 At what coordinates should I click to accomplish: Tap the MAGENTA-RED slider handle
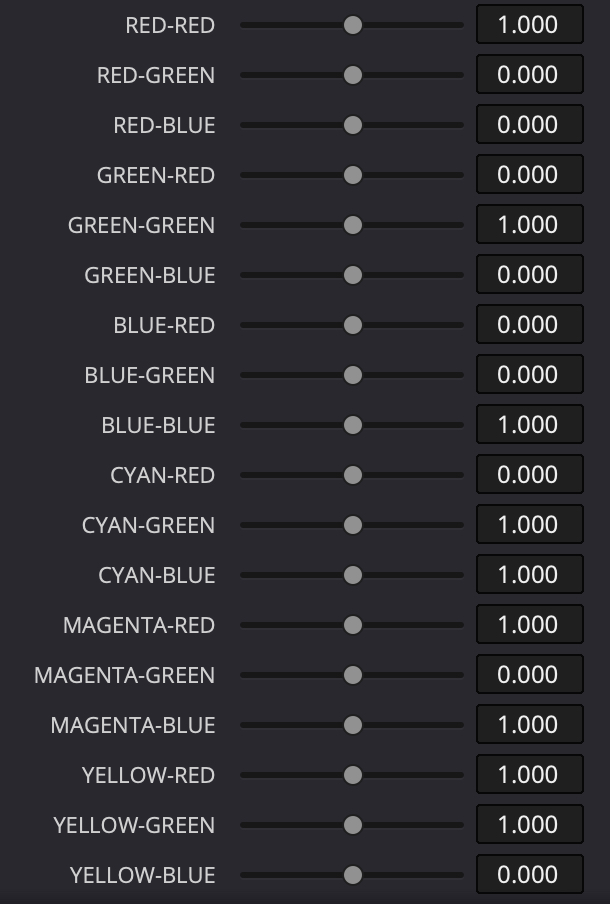click(x=353, y=625)
